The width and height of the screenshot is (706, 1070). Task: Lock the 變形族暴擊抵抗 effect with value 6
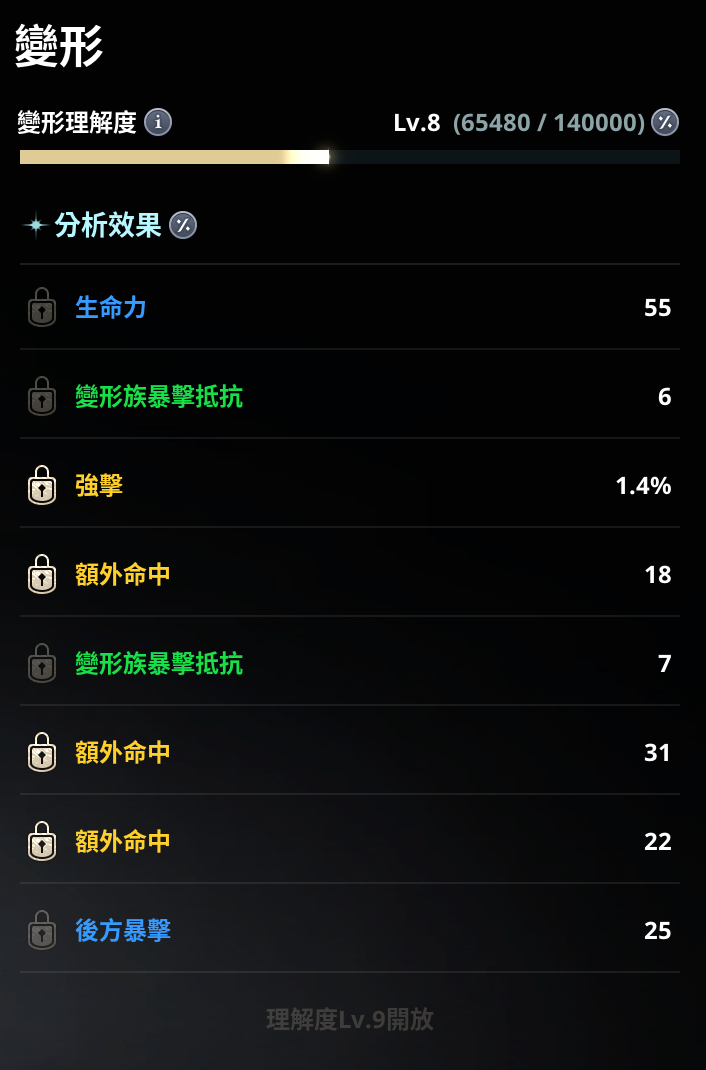(41, 397)
